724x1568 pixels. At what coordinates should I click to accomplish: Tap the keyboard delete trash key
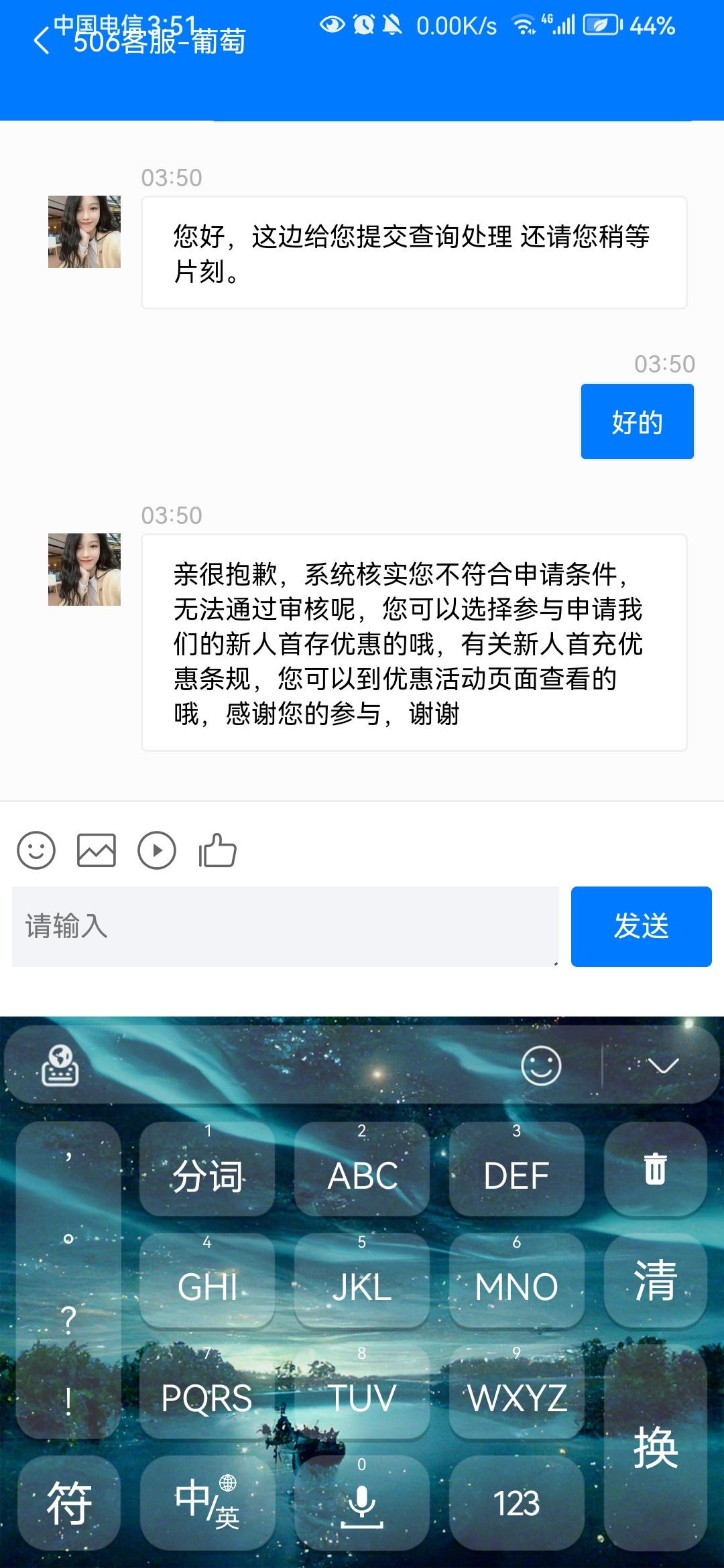[655, 1169]
